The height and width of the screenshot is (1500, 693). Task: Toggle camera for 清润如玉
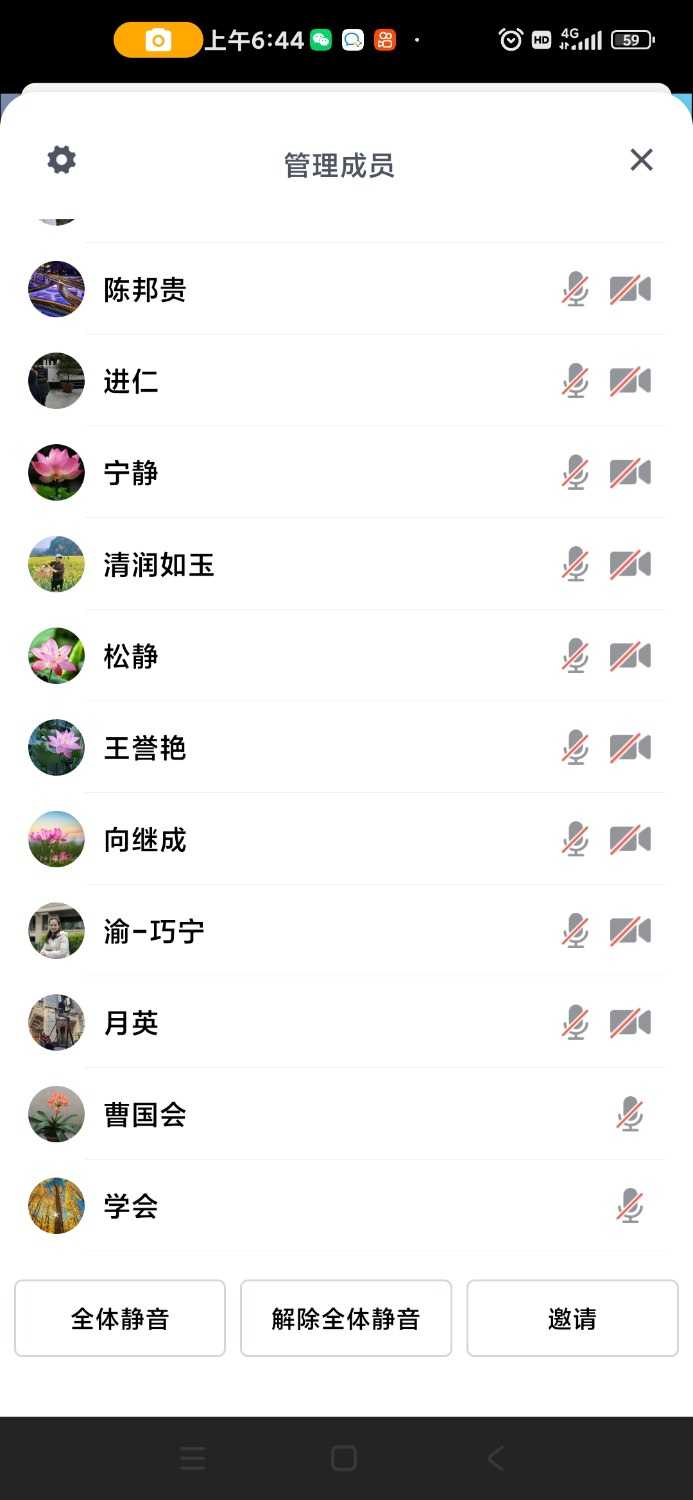pos(630,565)
